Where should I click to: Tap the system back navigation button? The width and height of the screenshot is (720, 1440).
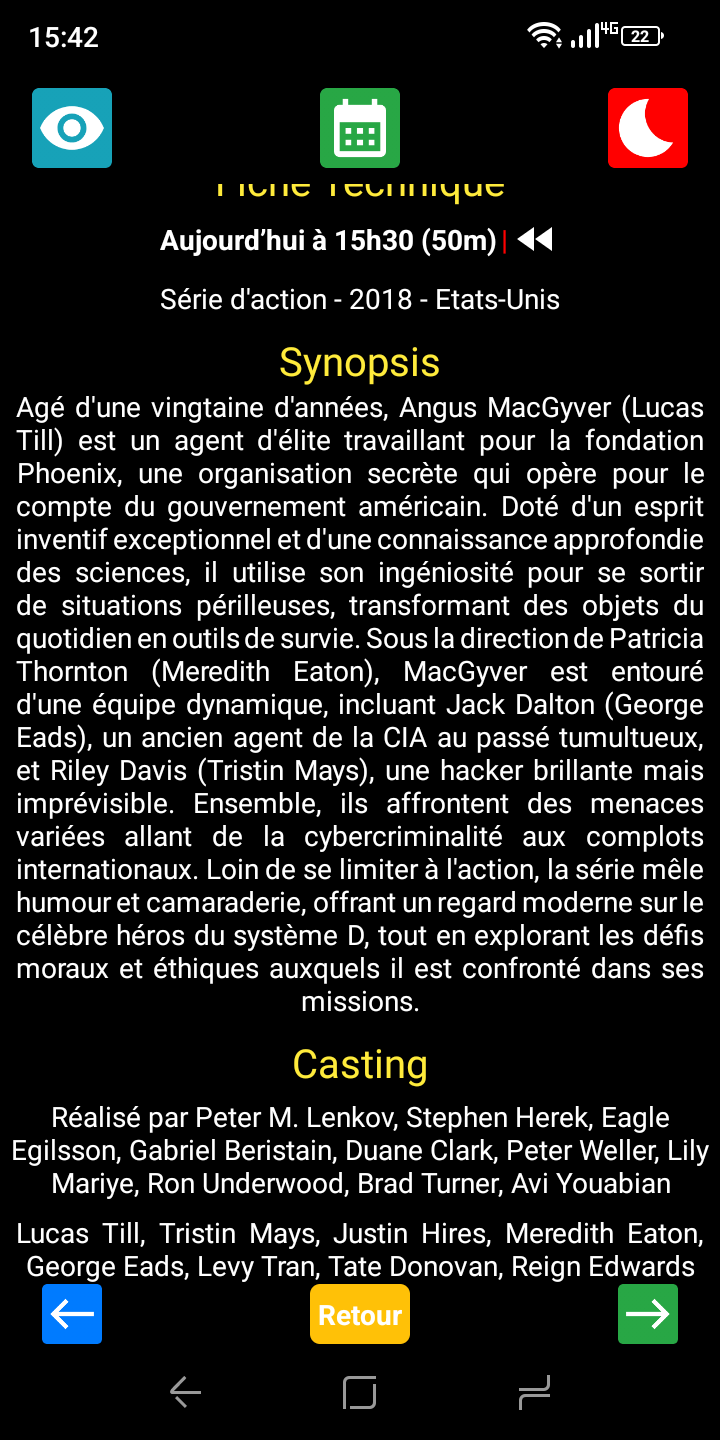click(186, 1392)
